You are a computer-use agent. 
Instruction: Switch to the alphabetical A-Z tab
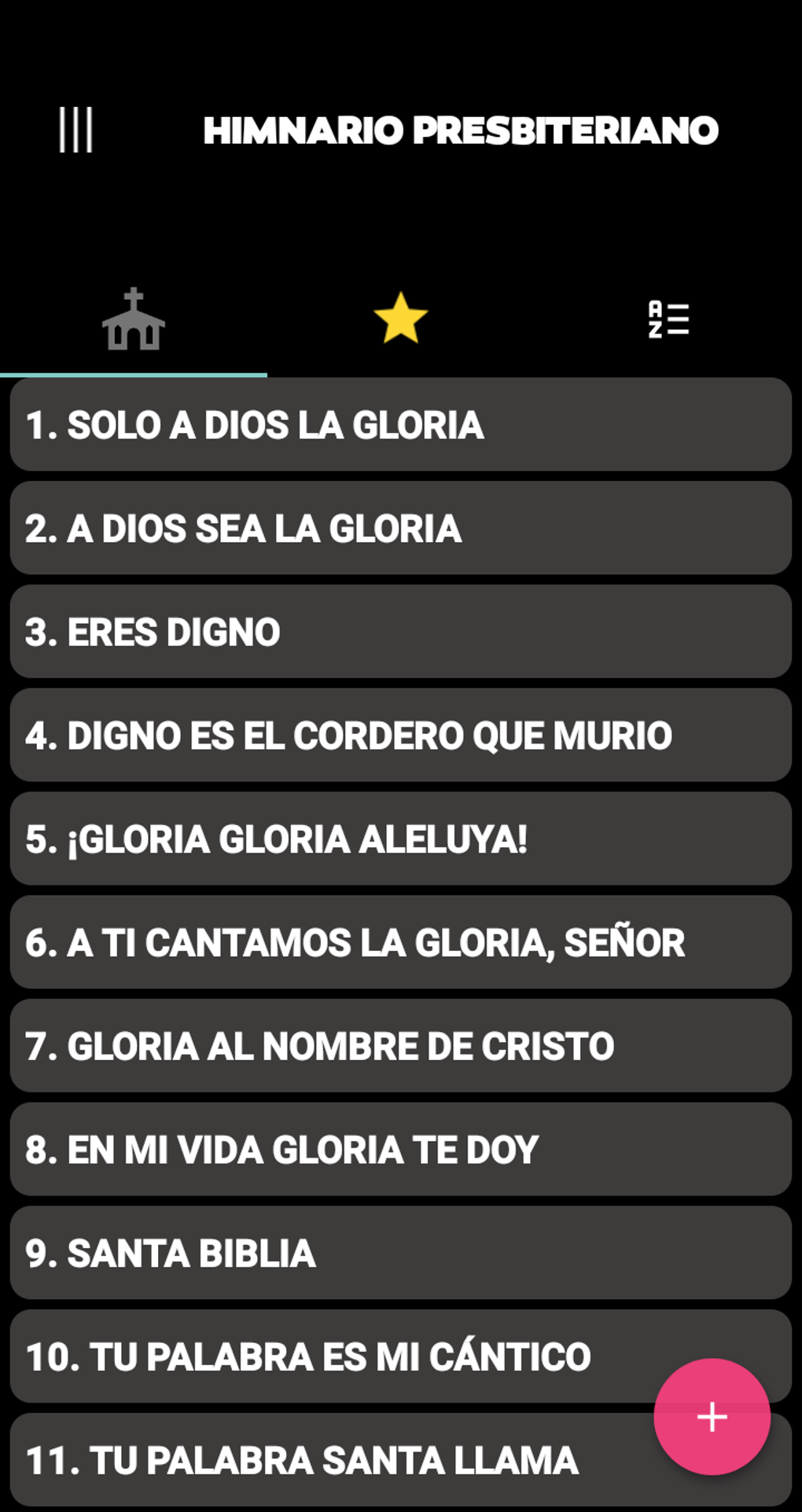(x=668, y=319)
